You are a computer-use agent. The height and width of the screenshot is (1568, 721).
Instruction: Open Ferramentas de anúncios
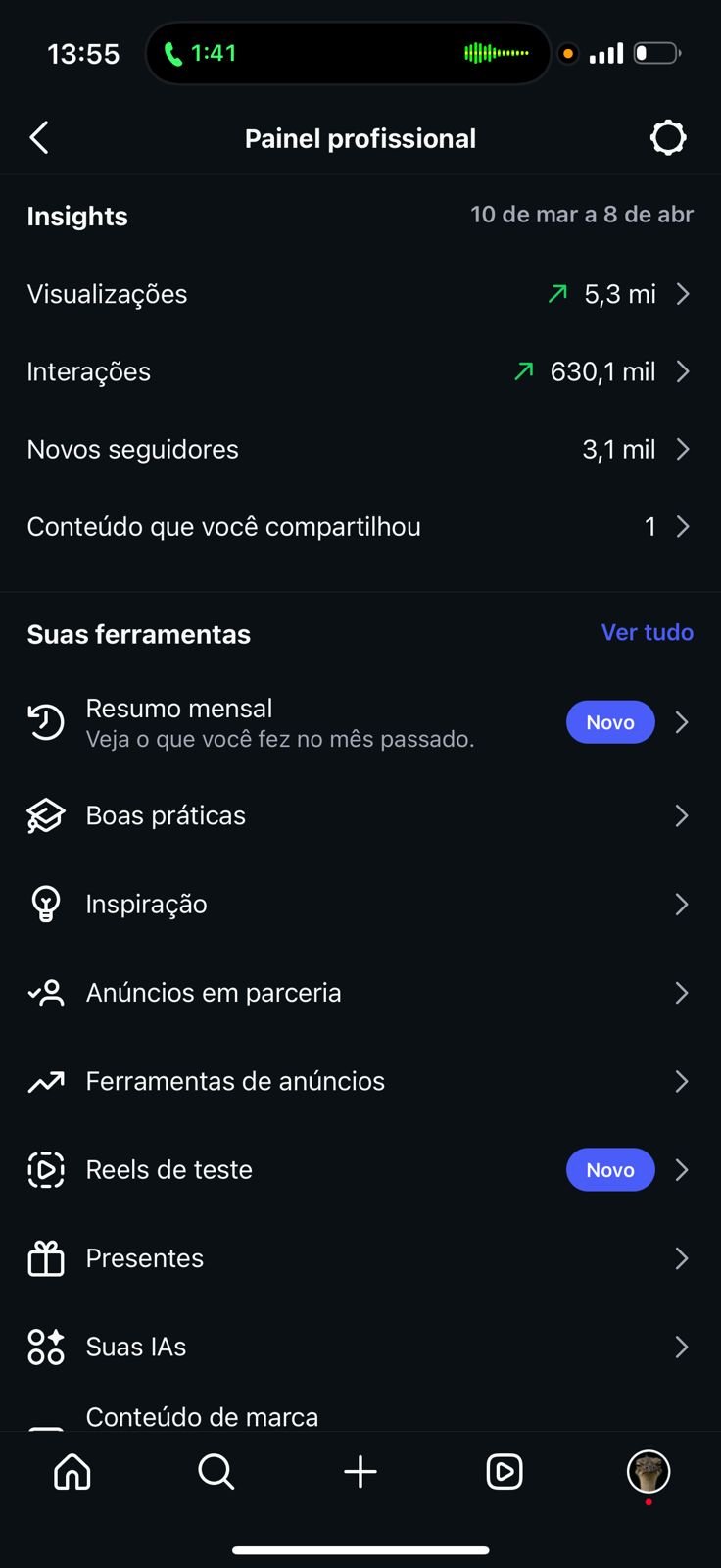point(360,1081)
